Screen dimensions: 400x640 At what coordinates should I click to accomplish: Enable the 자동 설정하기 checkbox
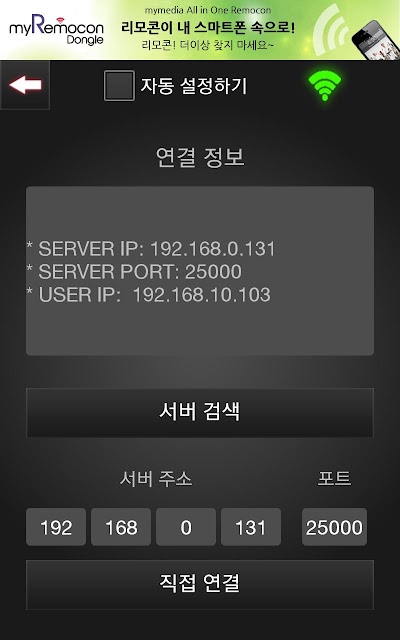[x=119, y=86]
